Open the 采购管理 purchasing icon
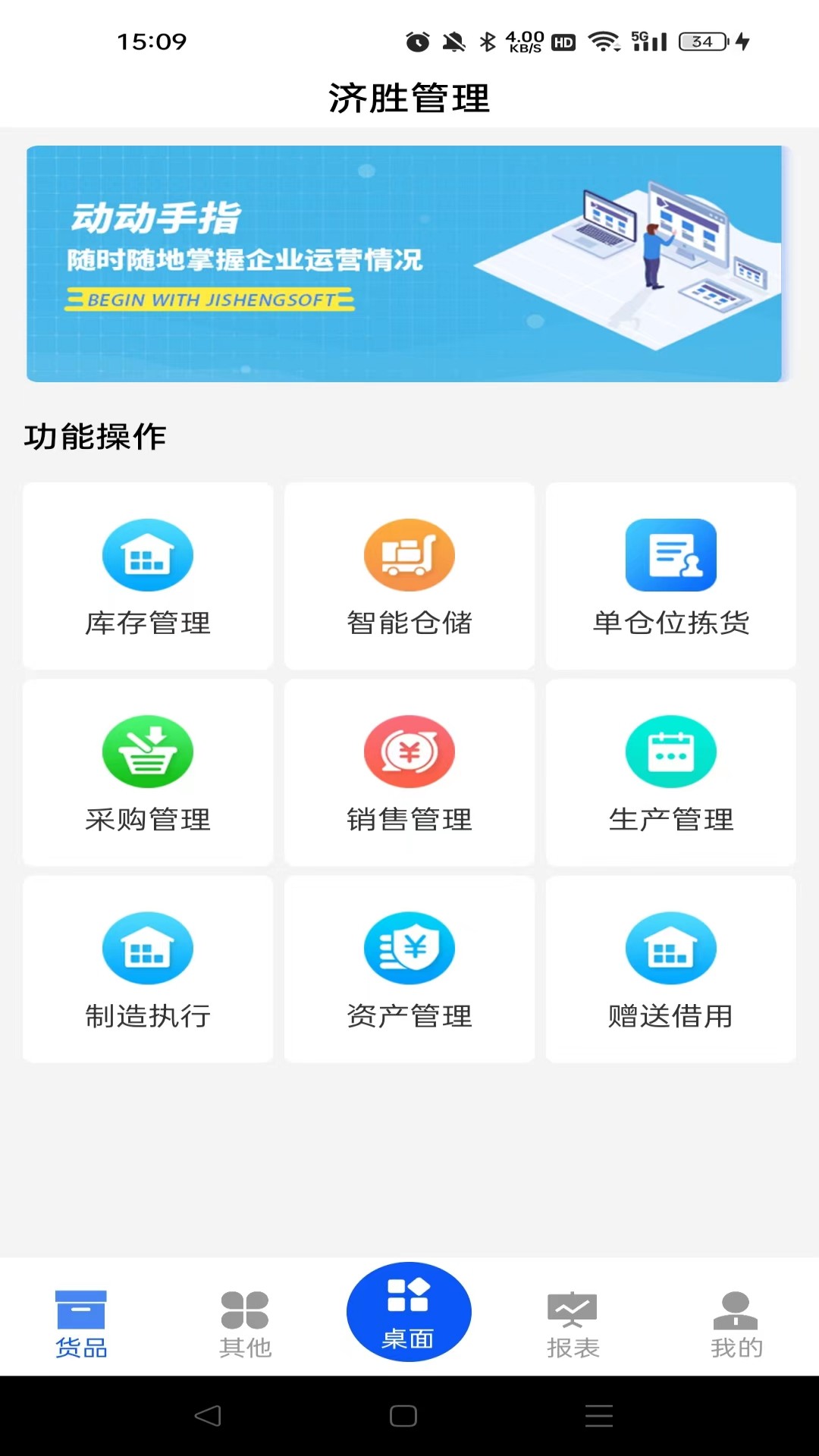The width and height of the screenshot is (819, 1456). click(x=148, y=752)
